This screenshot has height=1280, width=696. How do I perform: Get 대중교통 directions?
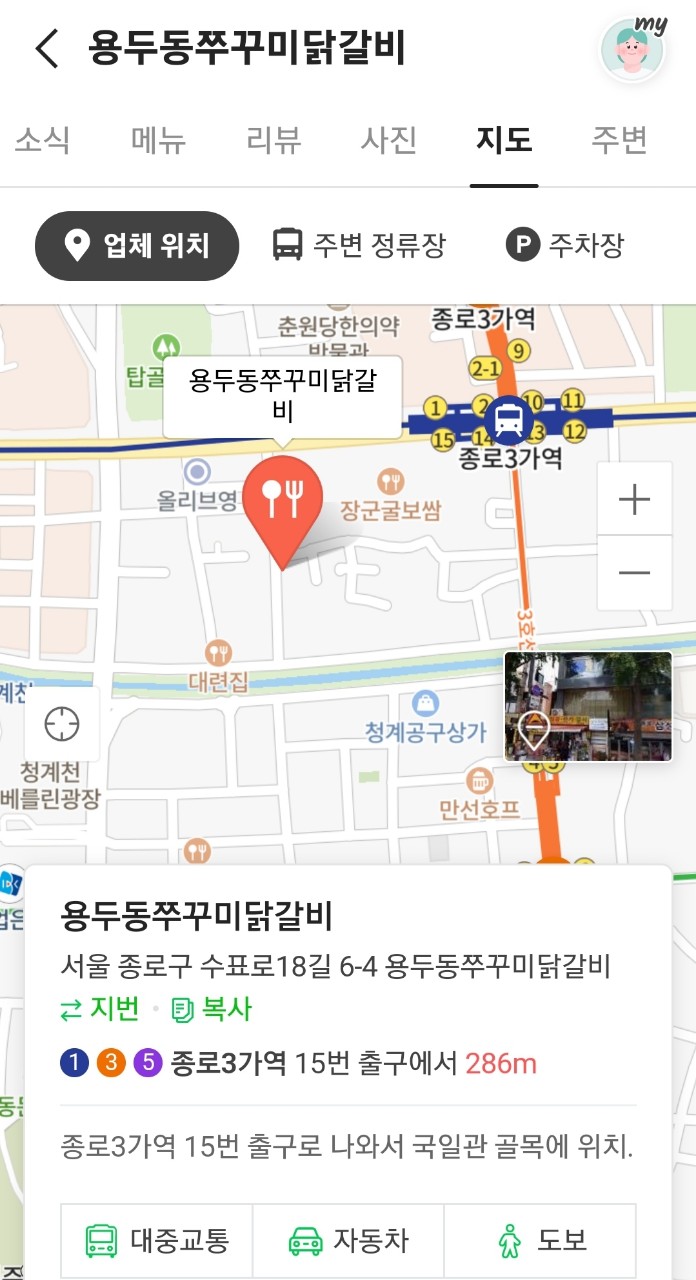pyautogui.click(x=157, y=1241)
